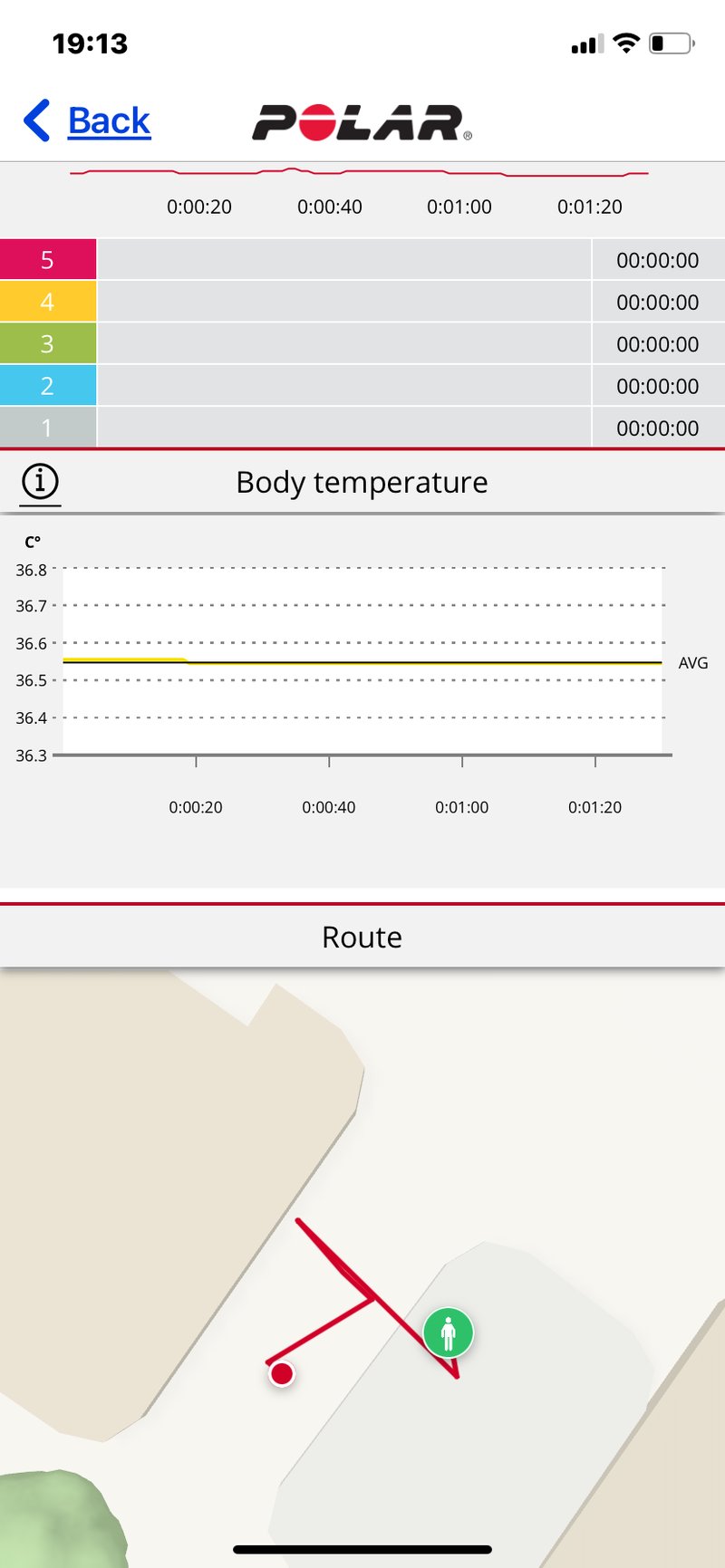
Task: Open Body temperature info icon
Action: (x=40, y=482)
